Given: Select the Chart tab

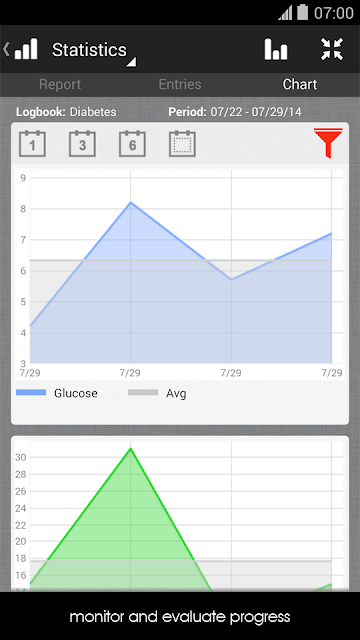Looking at the screenshot, I should coord(300,84).
